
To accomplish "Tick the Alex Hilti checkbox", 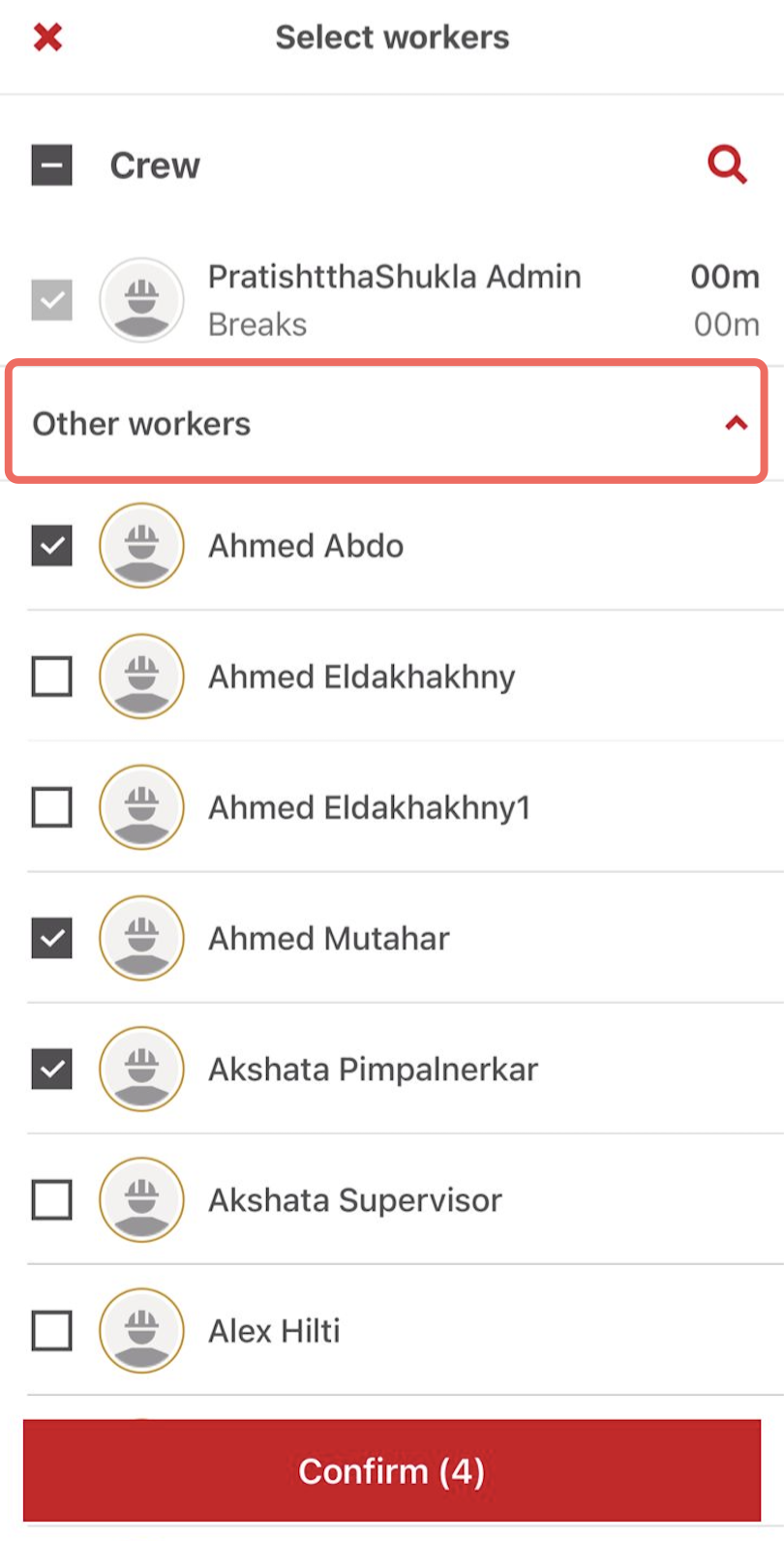I will [52, 1331].
